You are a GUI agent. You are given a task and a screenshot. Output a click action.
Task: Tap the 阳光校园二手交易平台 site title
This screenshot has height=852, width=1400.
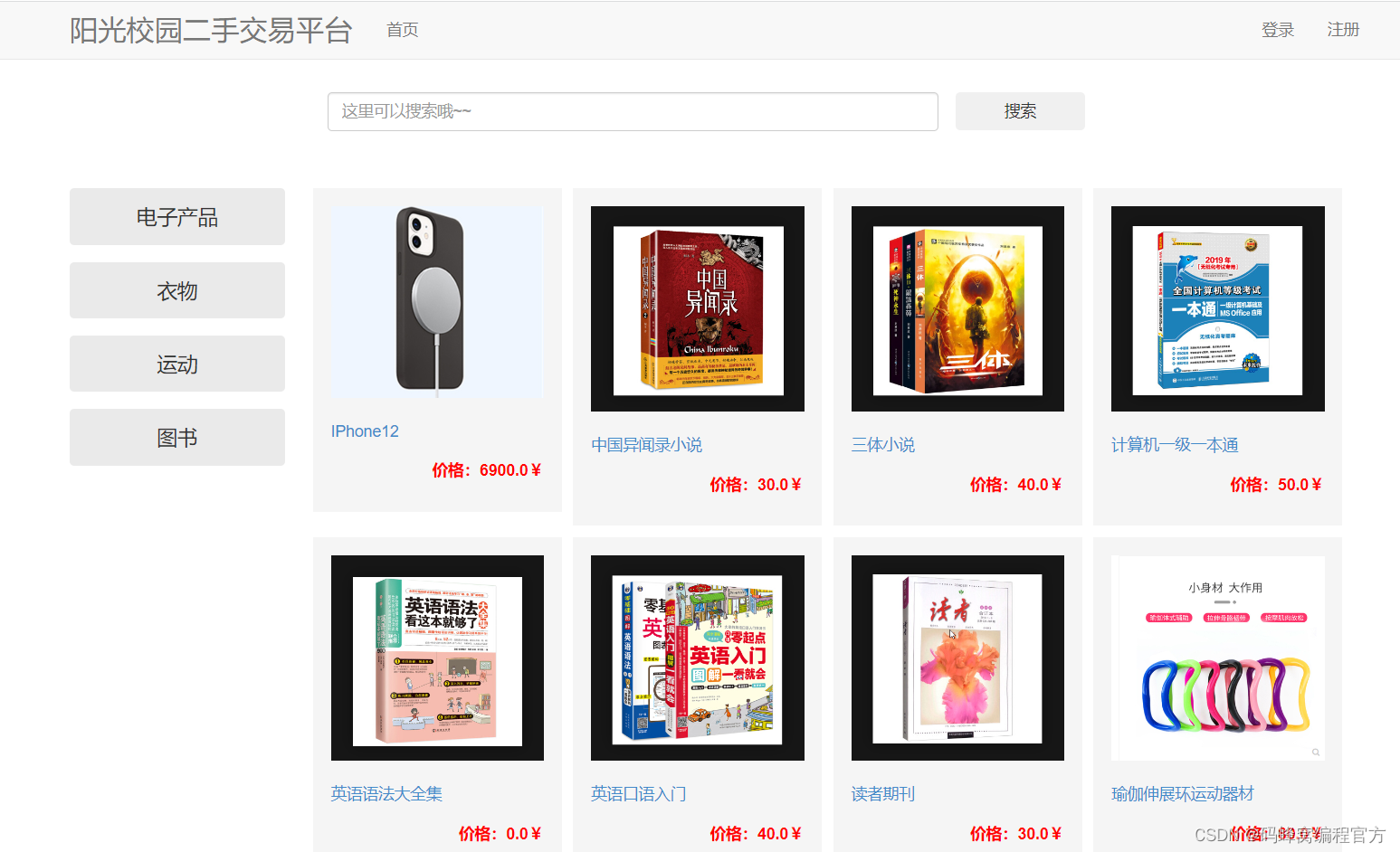click(x=211, y=31)
